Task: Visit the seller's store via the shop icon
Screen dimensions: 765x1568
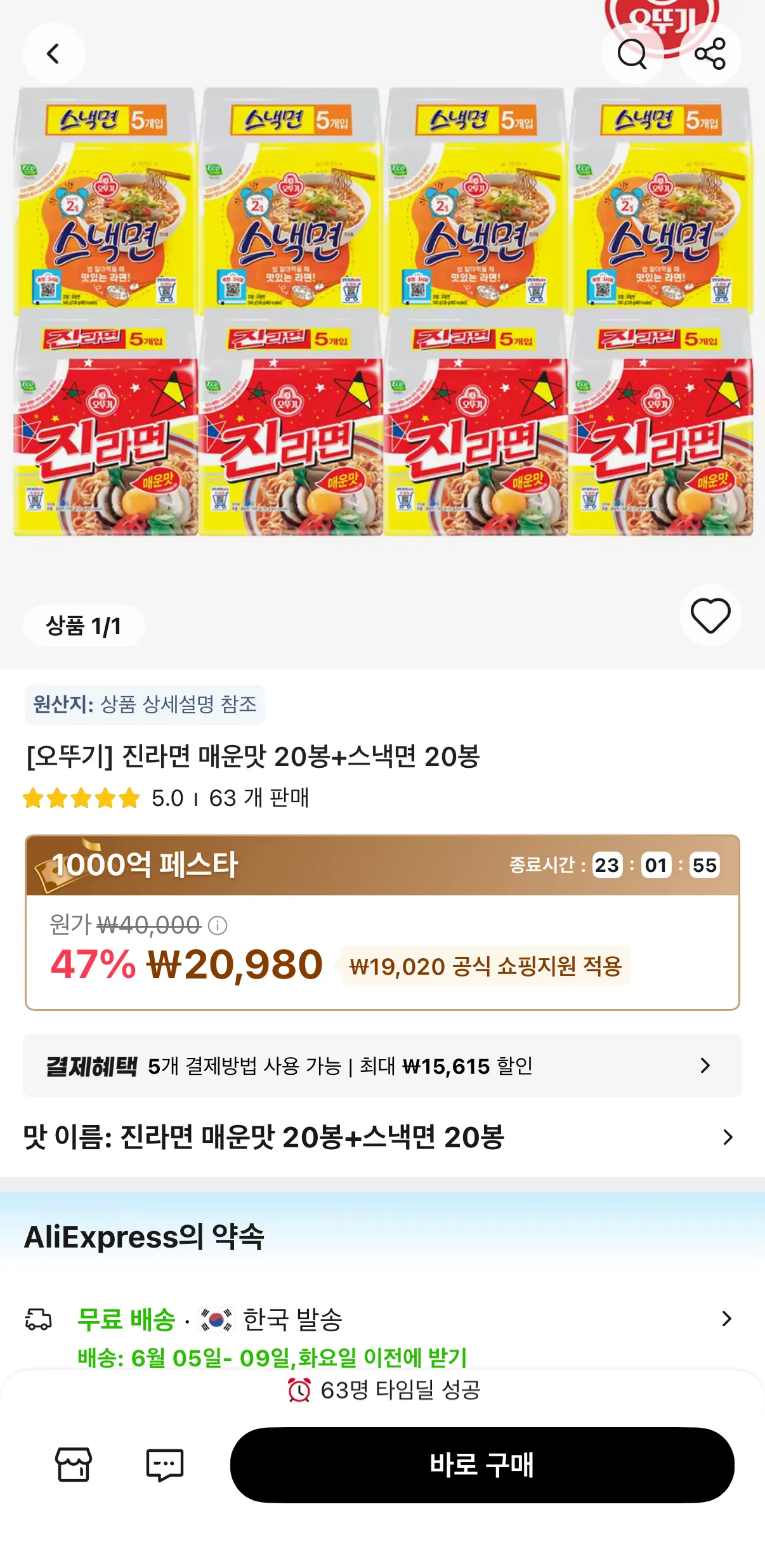Action: 74,1465
